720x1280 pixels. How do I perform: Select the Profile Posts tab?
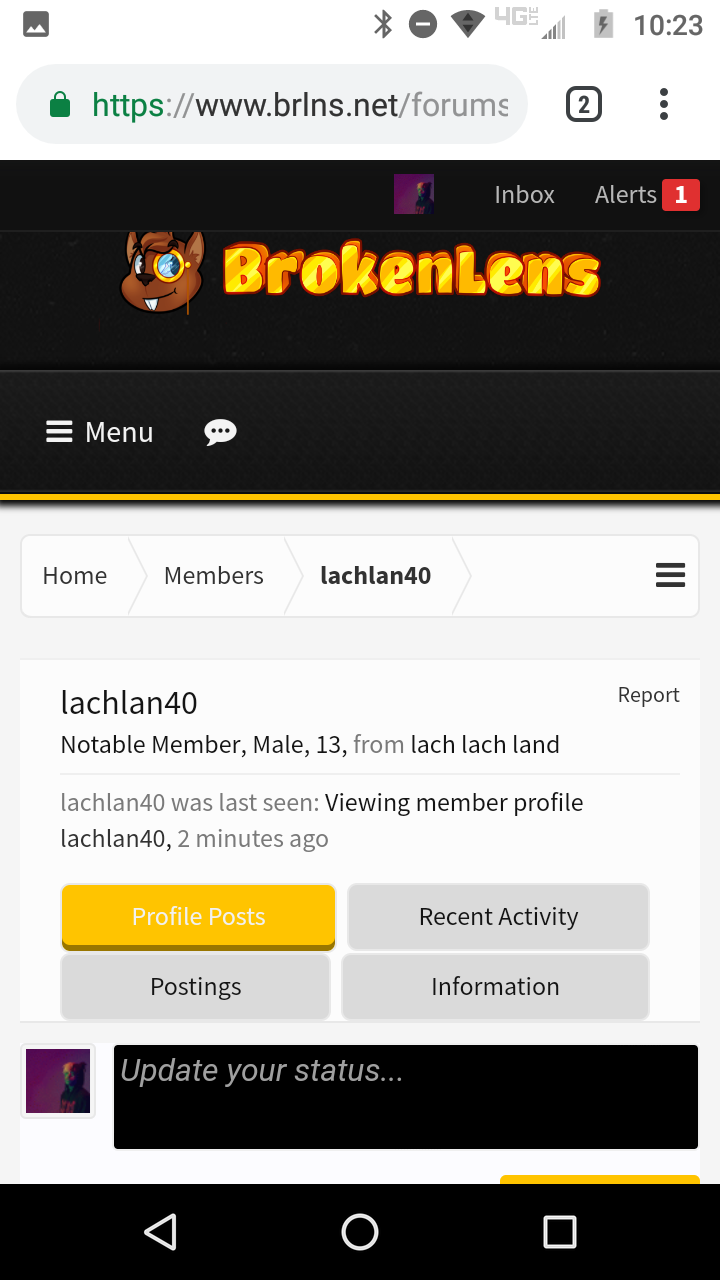198,917
